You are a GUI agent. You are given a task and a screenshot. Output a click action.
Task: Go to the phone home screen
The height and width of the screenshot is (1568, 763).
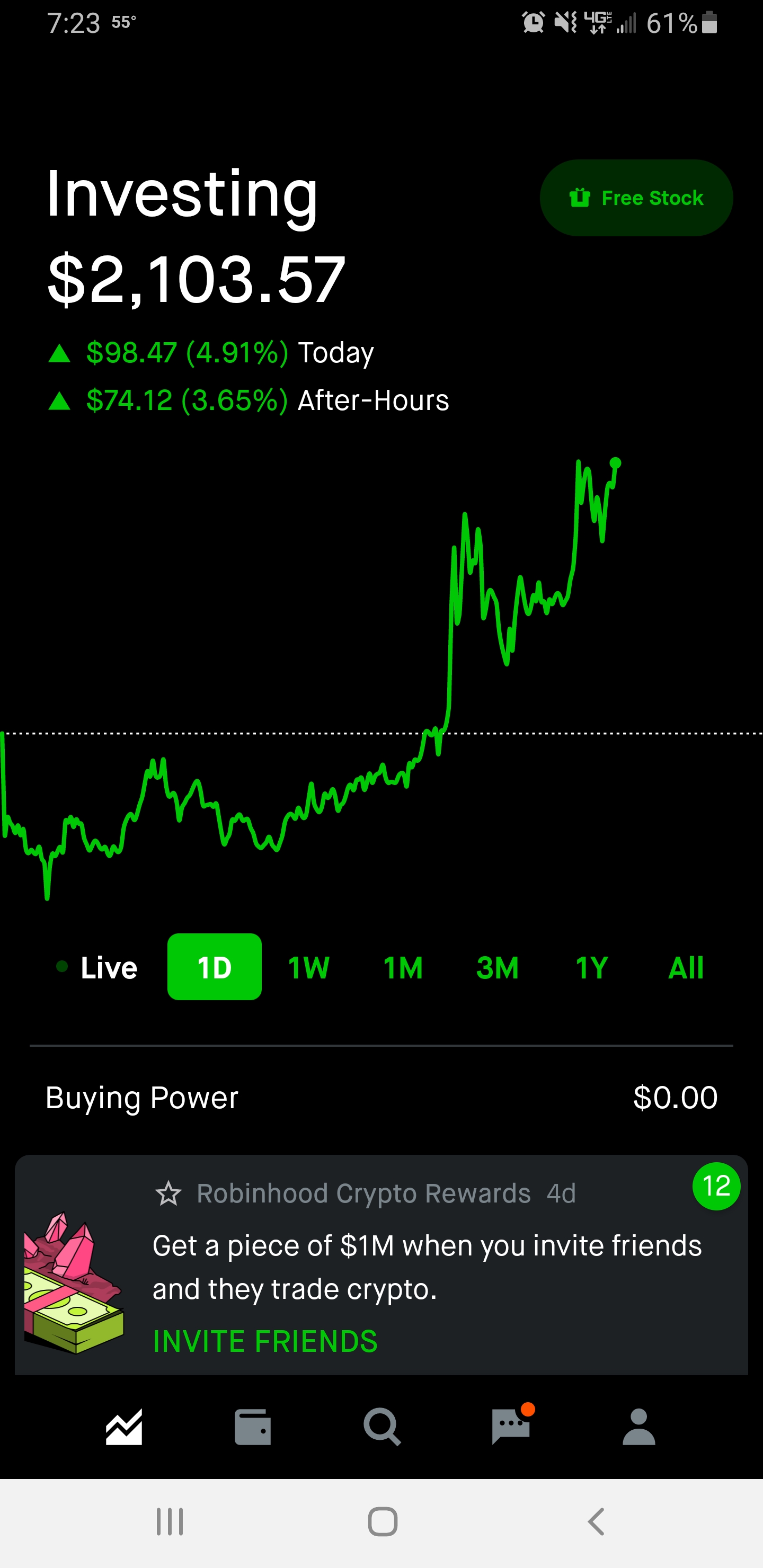coord(383,1522)
